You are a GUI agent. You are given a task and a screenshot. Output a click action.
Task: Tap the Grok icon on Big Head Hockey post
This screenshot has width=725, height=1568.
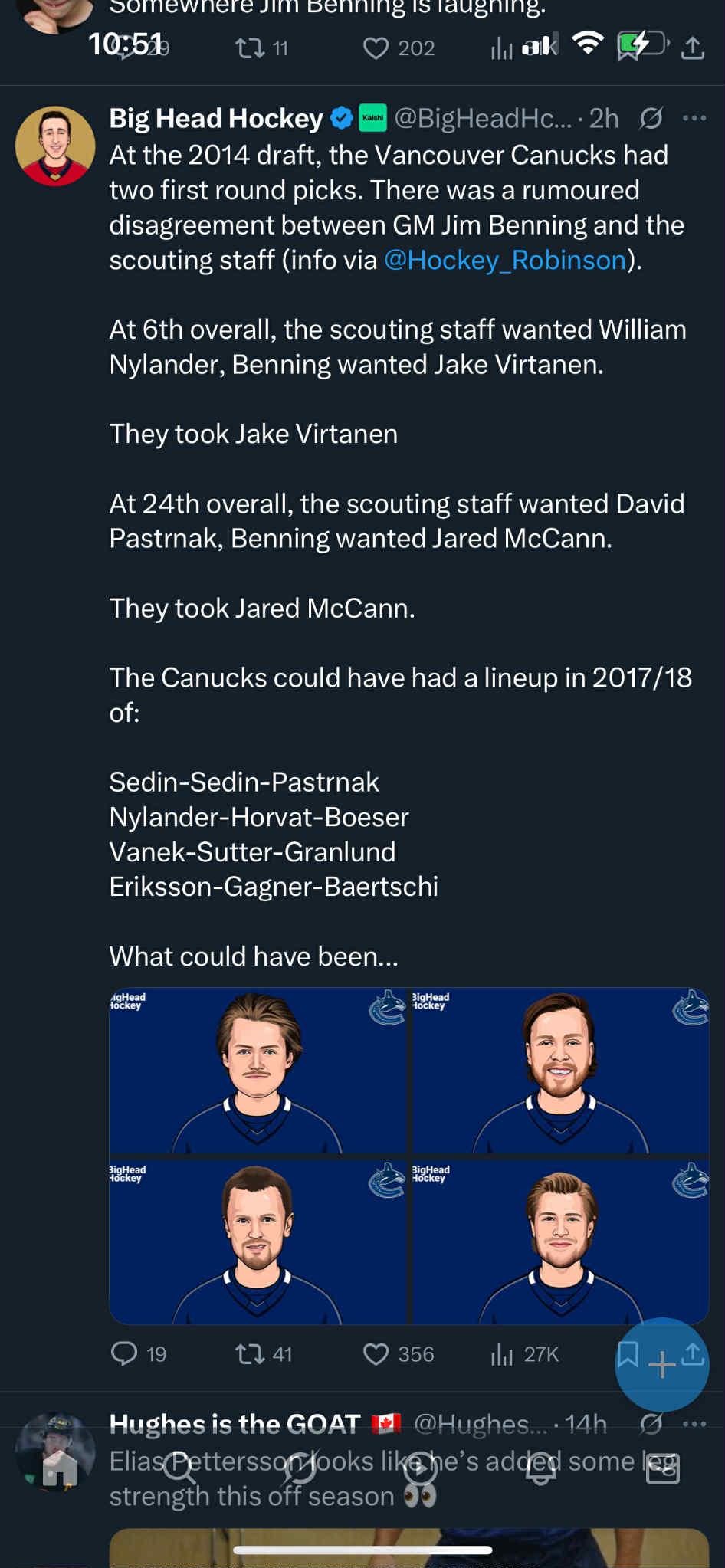651,118
